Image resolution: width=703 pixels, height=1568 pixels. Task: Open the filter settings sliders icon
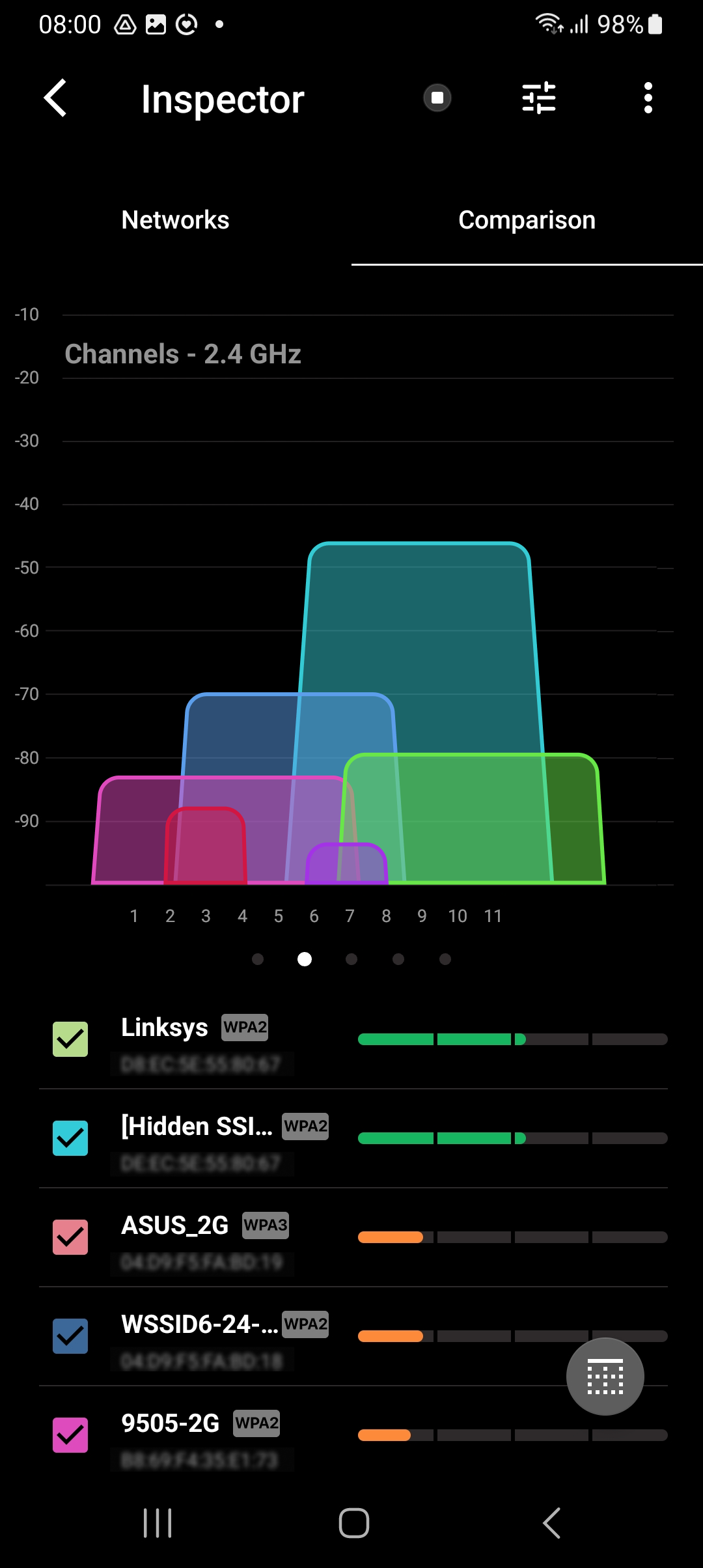(x=539, y=98)
